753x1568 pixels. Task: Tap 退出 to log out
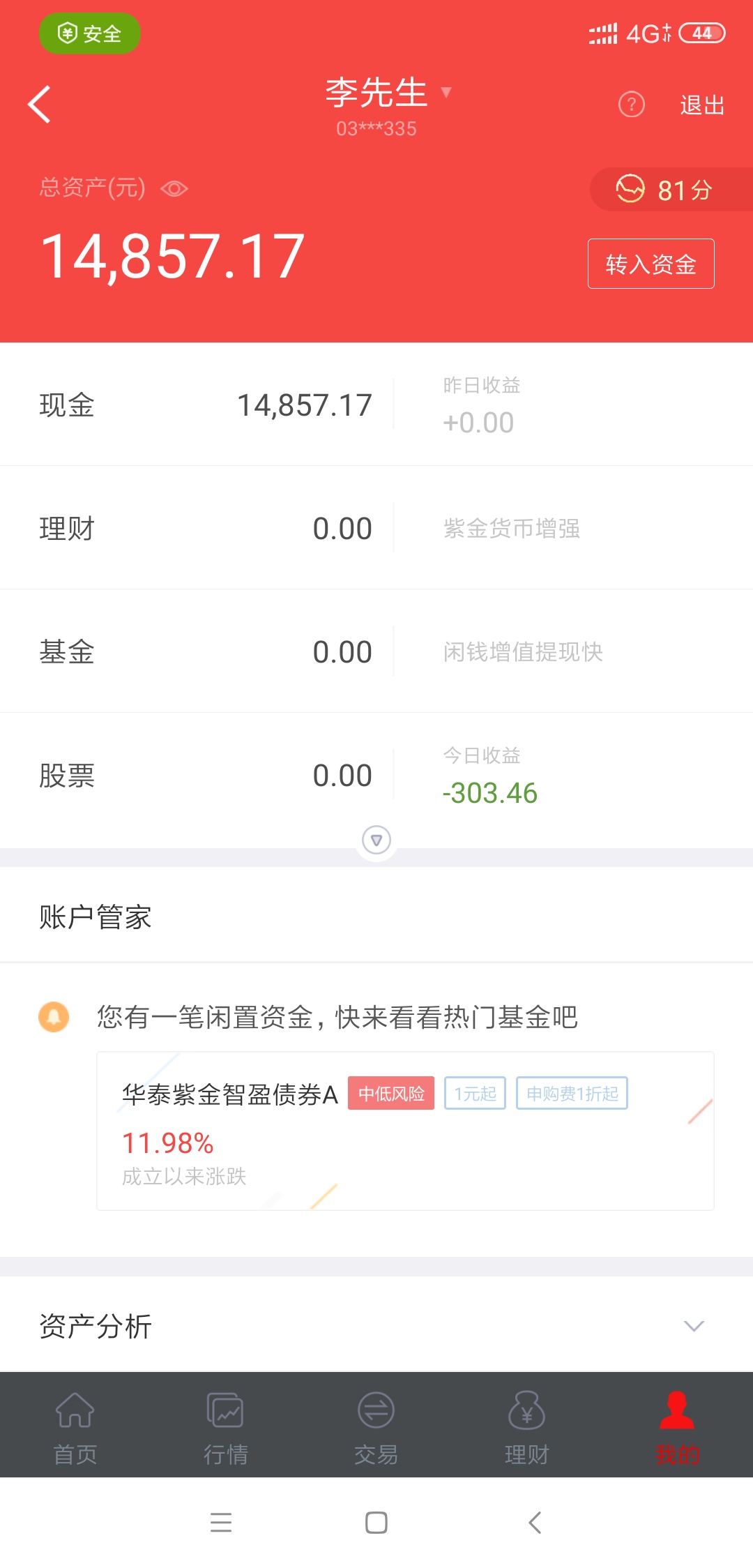pyautogui.click(x=702, y=105)
